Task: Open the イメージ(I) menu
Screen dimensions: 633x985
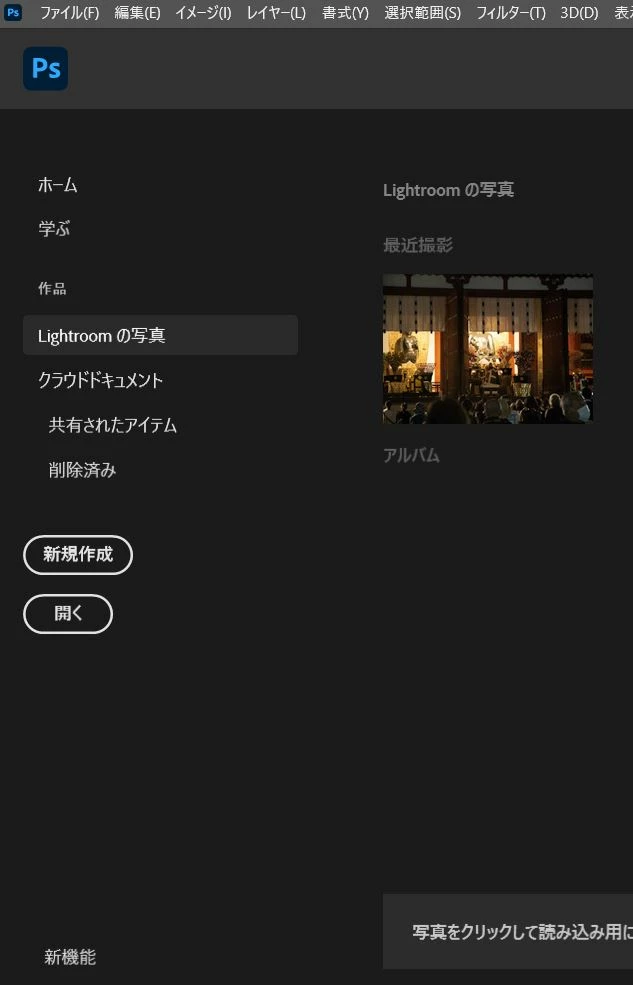Action: [x=203, y=13]
